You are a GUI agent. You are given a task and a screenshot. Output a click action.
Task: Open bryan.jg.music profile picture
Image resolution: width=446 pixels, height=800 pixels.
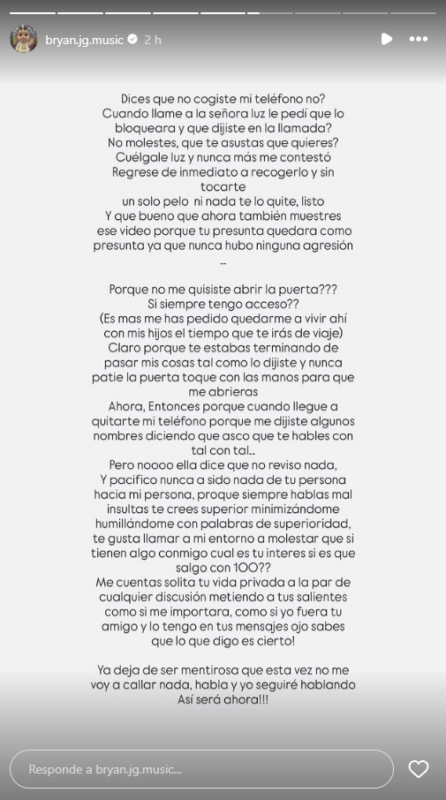click(23, 39)
